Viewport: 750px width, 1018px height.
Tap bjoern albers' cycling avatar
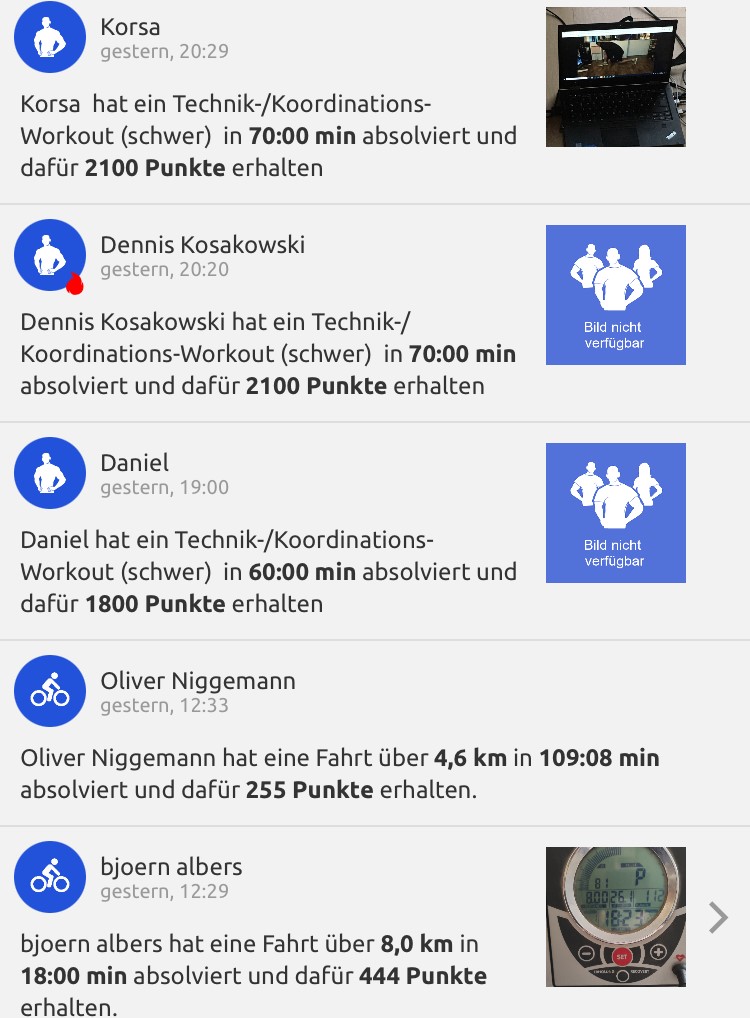pyautogui.click(x=50, y=877)
